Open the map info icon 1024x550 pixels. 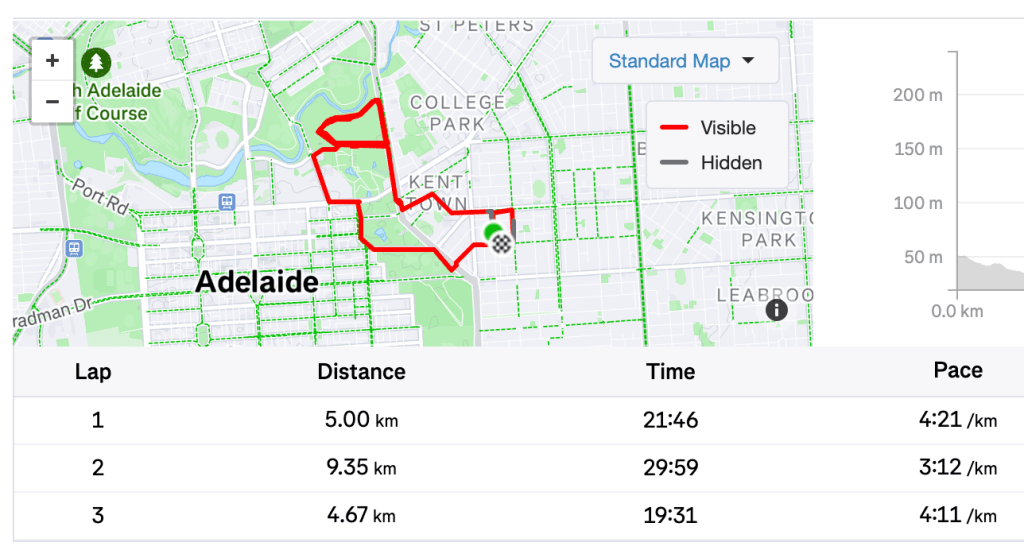[776, 310]
